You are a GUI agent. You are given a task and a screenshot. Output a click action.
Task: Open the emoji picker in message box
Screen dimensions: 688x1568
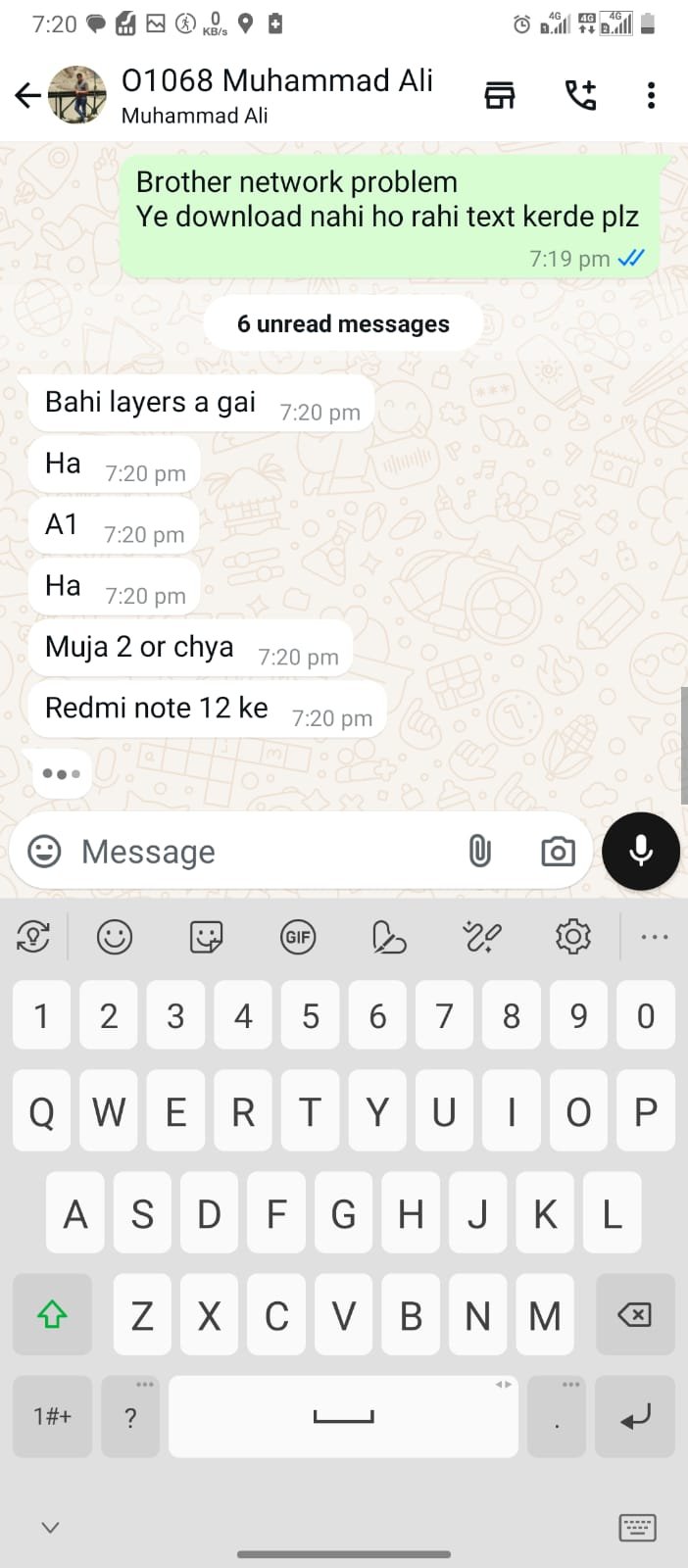pyautogui.click(x=44, y=851)
